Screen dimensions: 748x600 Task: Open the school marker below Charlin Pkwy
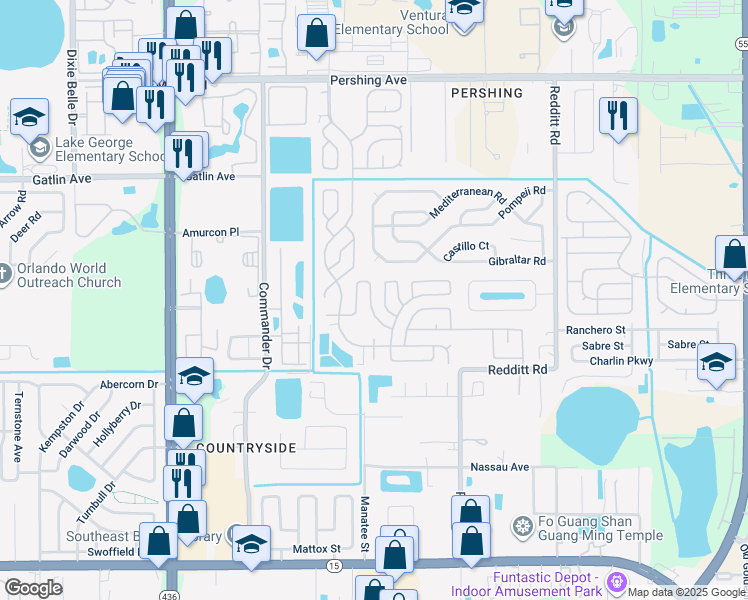pos(716,362)
